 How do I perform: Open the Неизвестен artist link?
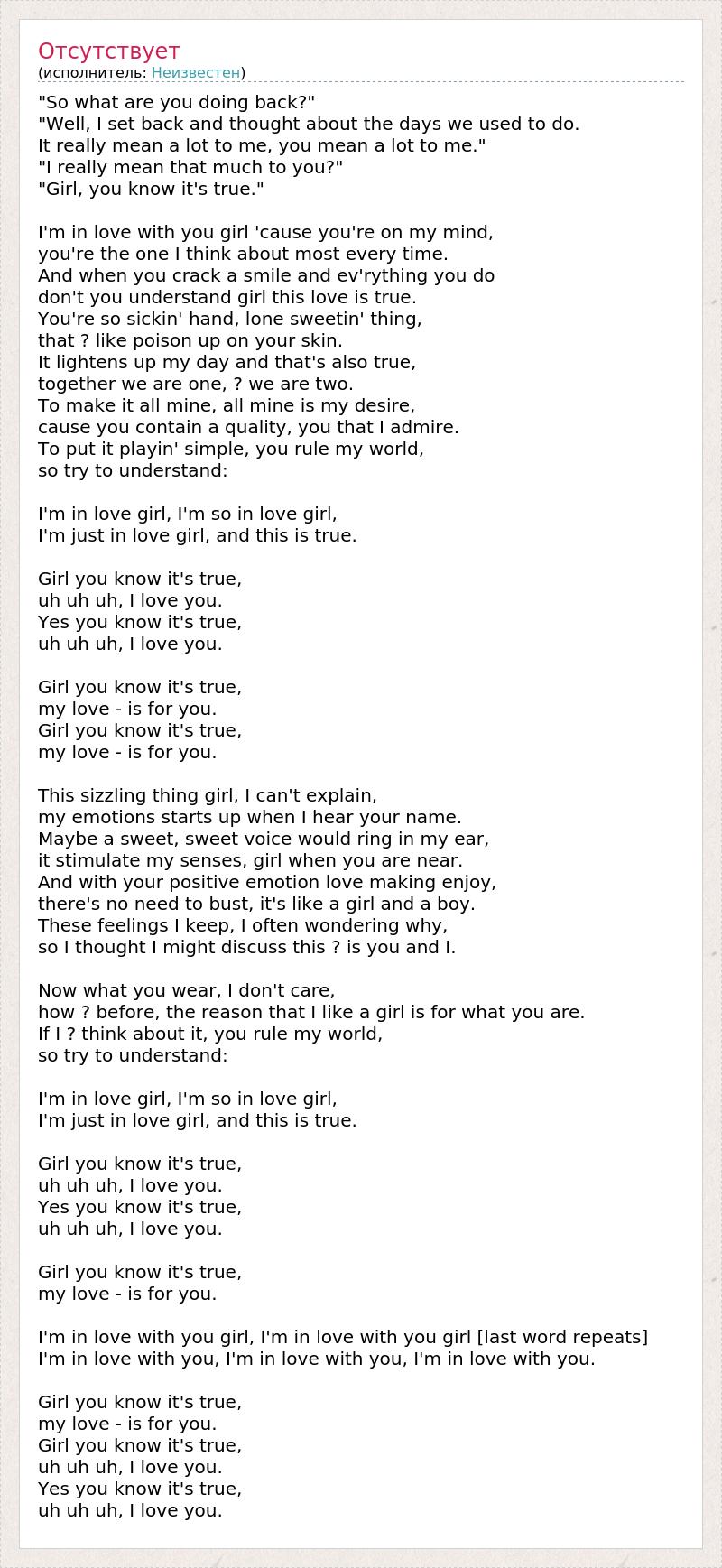tap(196, 72)
